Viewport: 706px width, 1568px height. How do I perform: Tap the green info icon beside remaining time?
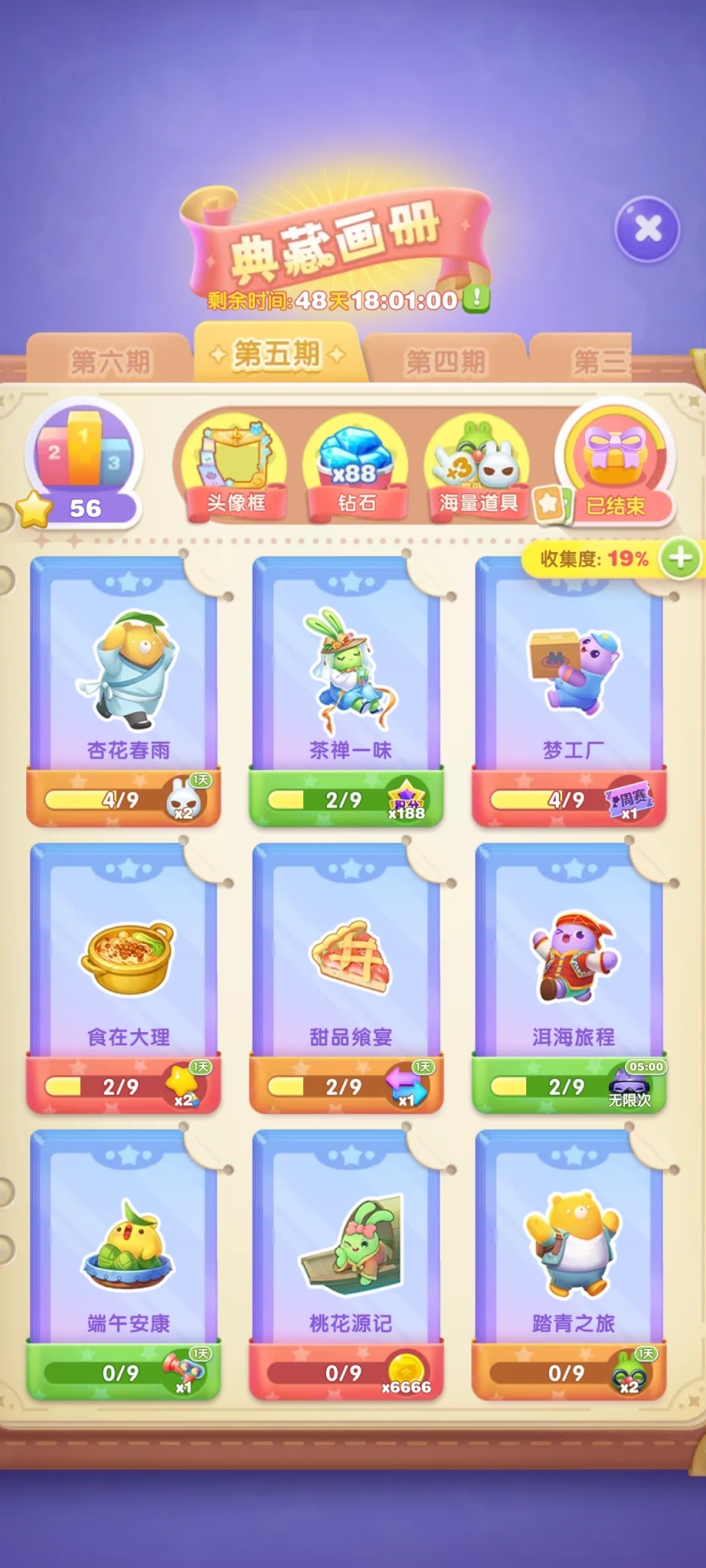pos(476,299)
